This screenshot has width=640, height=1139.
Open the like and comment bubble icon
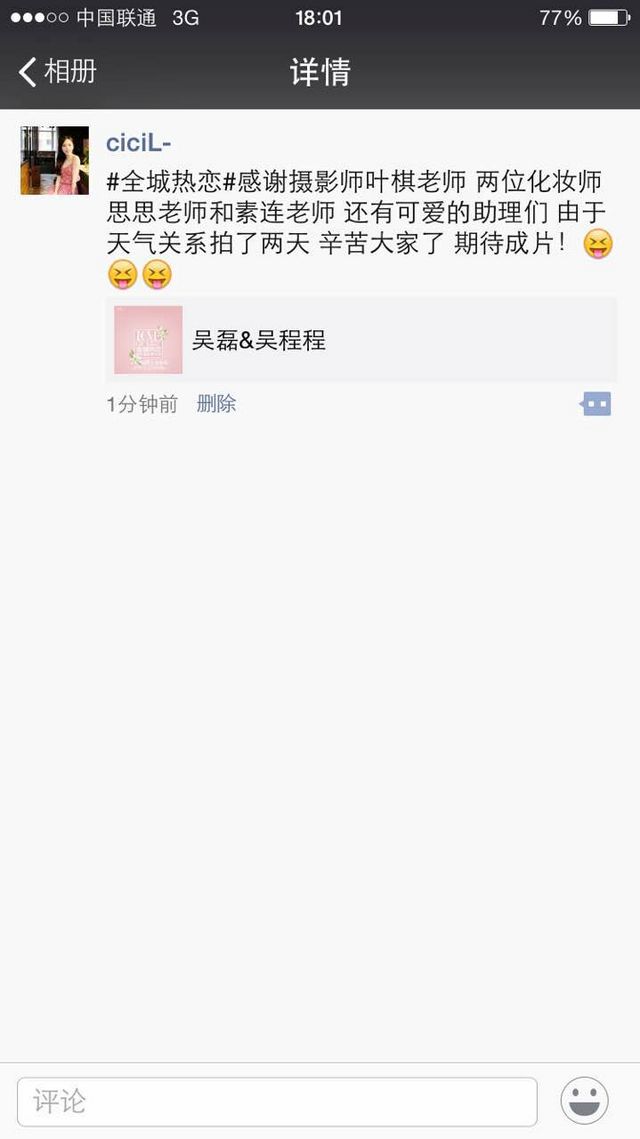coord(596,404)
